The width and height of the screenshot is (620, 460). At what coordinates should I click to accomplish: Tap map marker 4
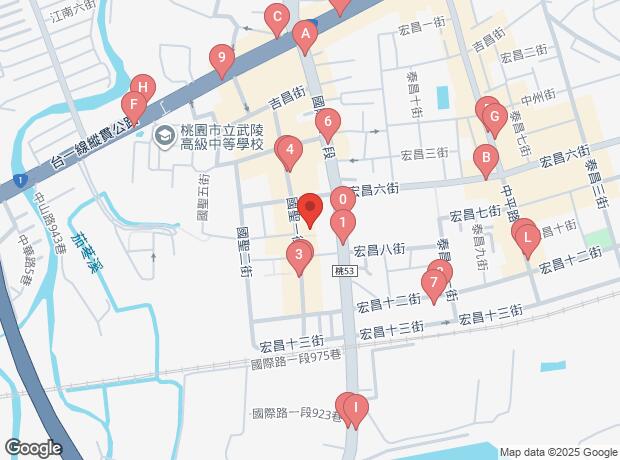click(290, 154)
